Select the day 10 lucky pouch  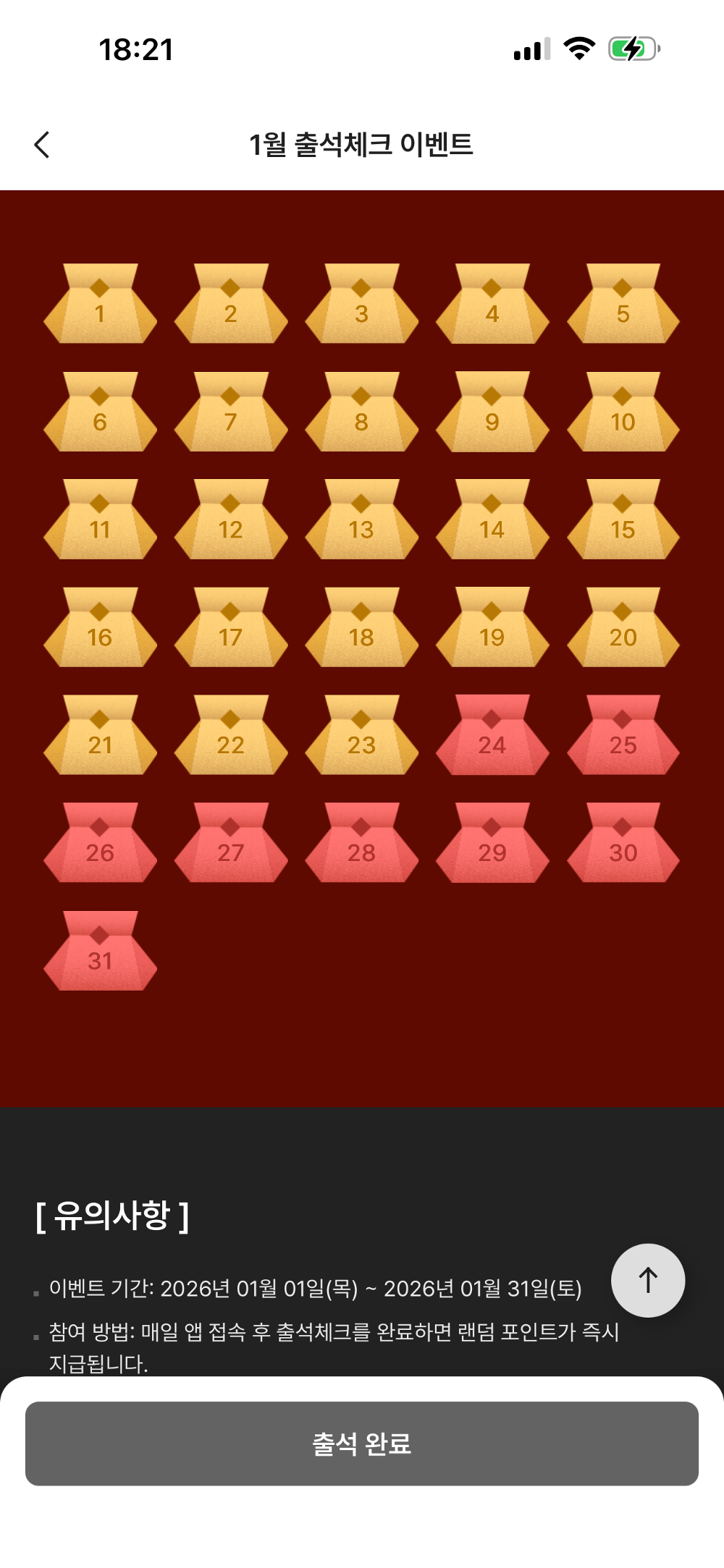pyautogui.click(x=623, y=413)
